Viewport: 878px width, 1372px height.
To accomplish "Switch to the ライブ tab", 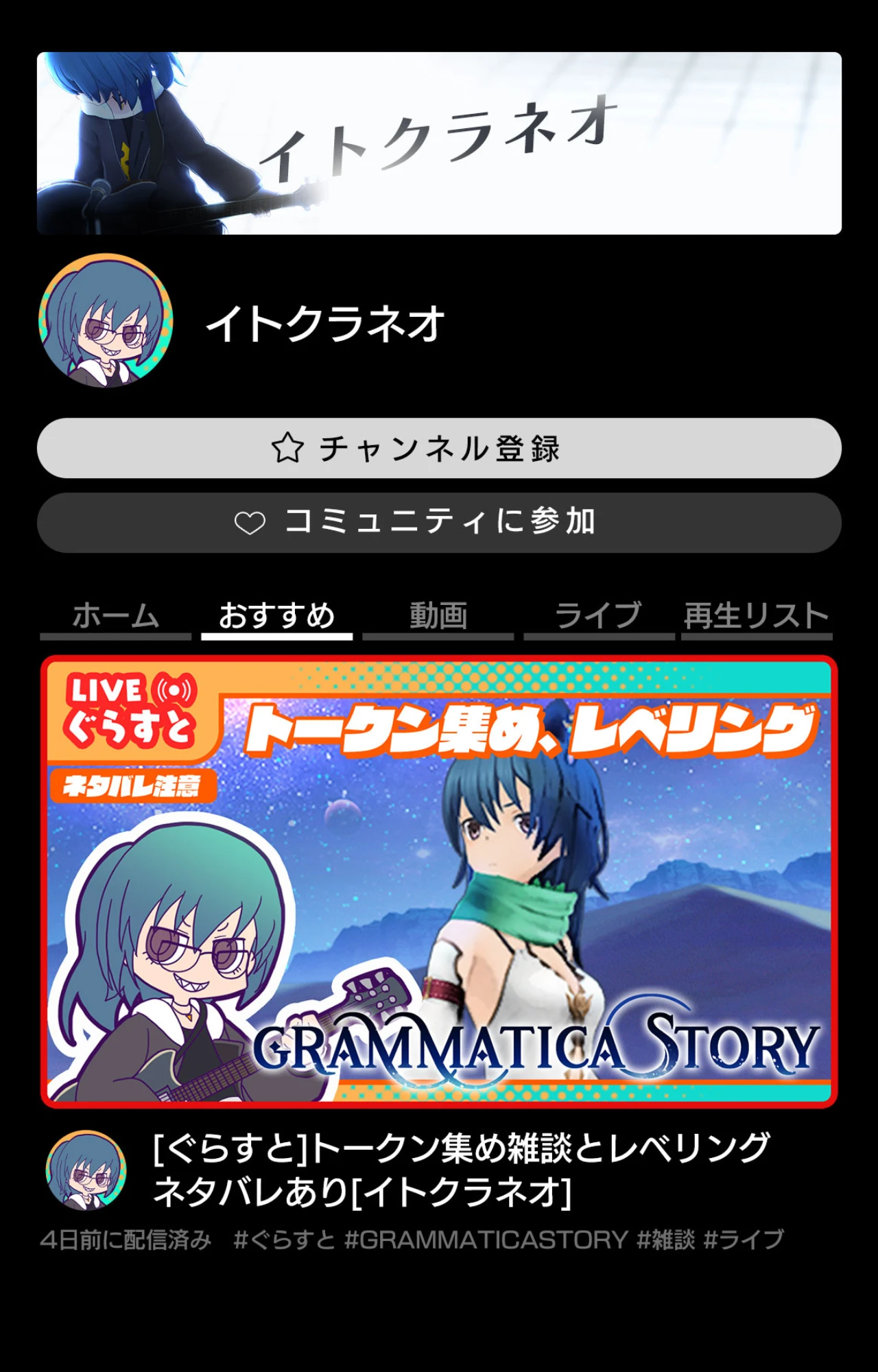I will tap(599, 616).
